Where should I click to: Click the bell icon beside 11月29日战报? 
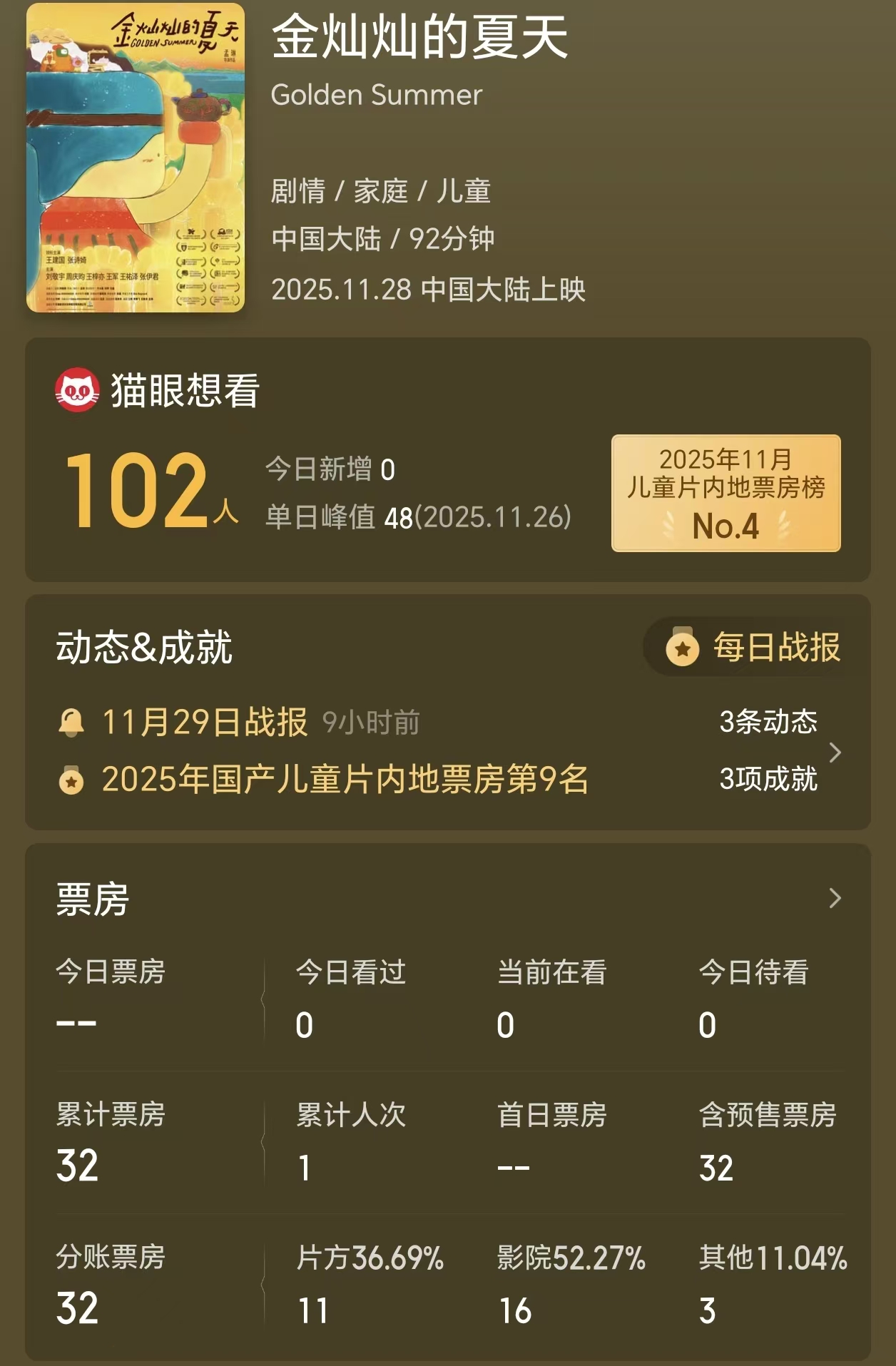[x=69, y=723]
